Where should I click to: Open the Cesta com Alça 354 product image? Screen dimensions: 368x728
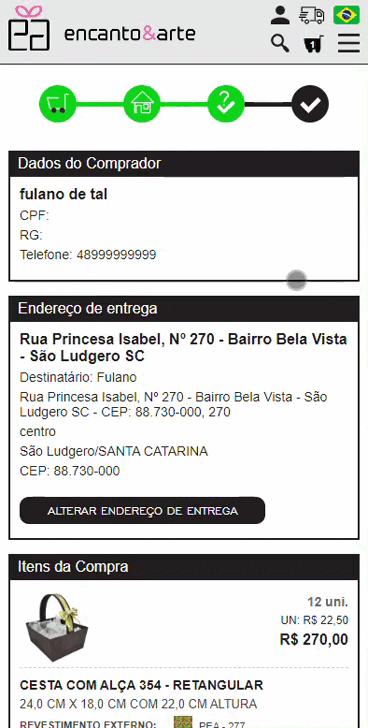click(57, 627)
